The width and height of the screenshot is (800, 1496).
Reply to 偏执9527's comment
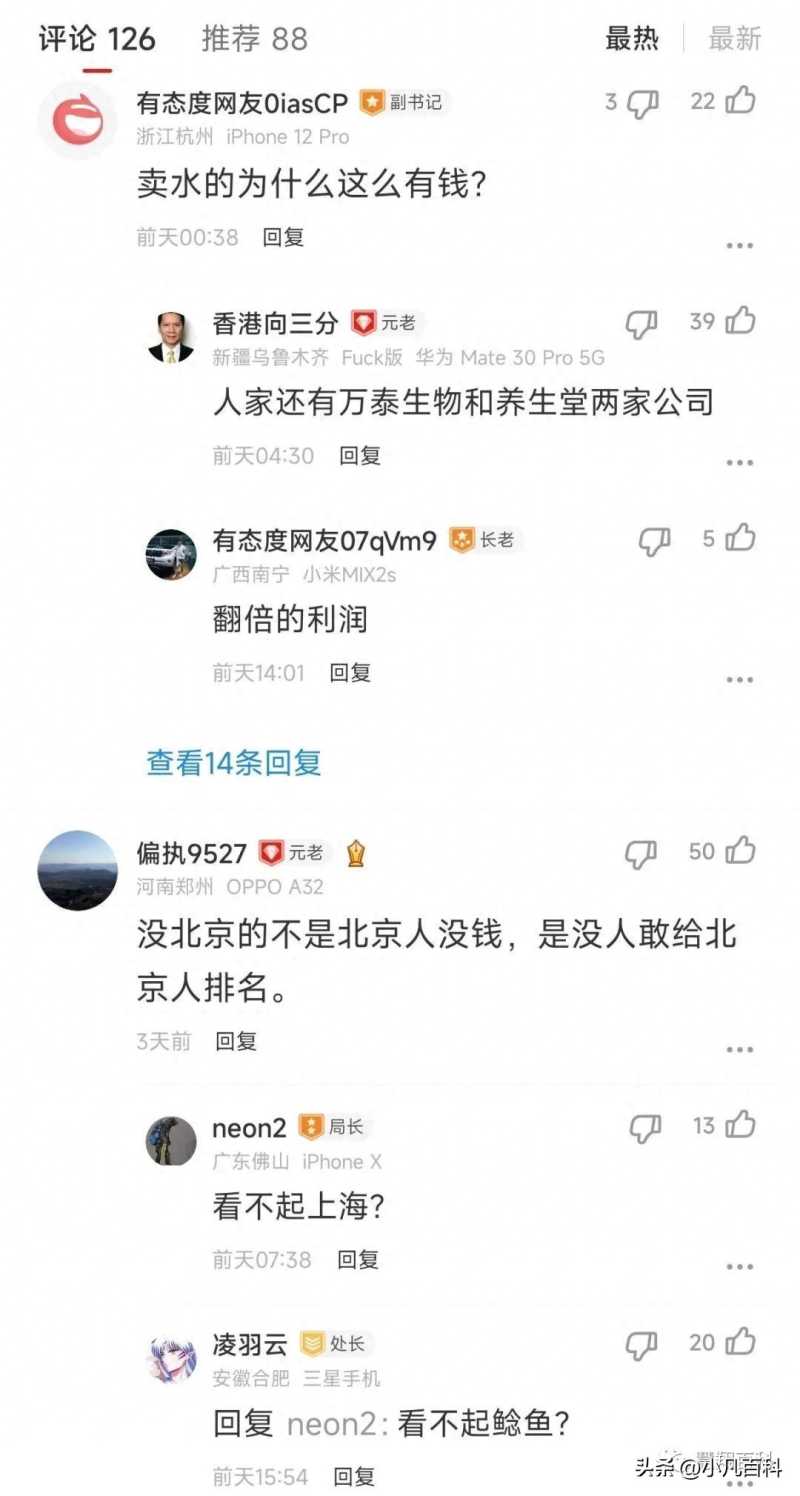pos(236,1041)
